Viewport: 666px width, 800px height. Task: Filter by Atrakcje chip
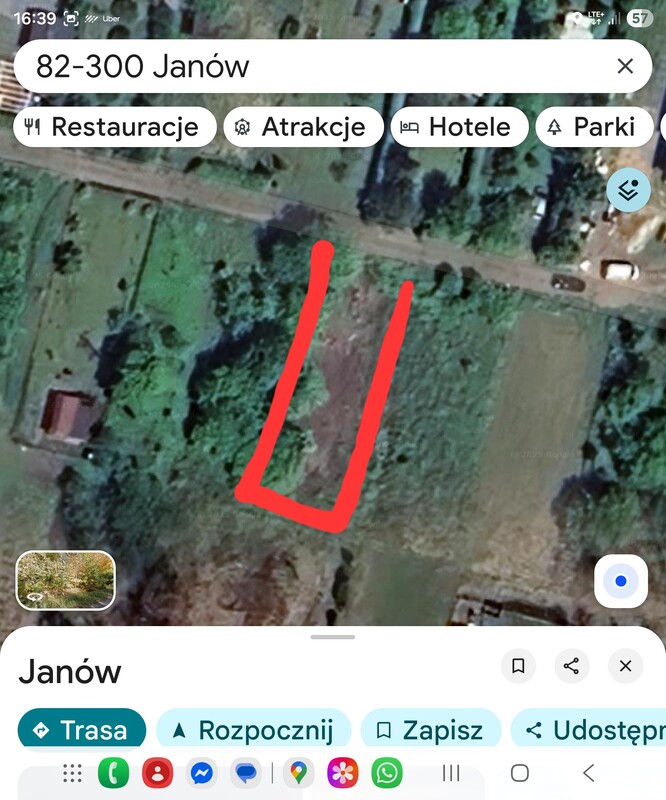(304, 127)
